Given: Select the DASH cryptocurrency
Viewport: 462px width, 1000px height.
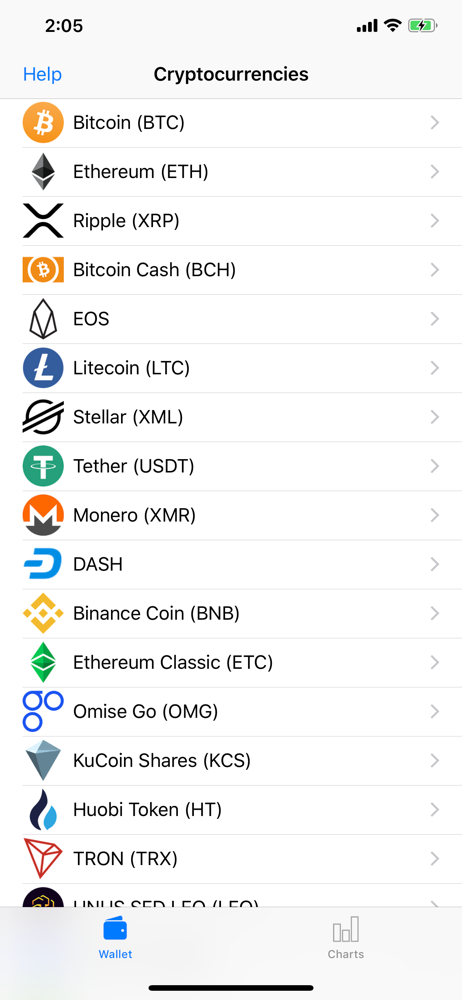Looking at the screenshot, I should (x=231, y=565).
